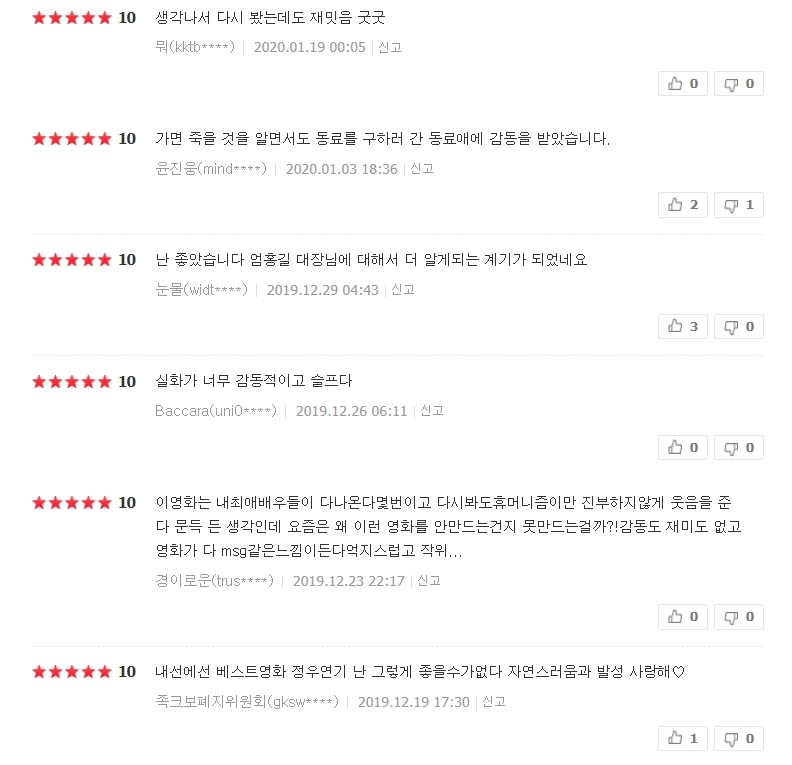Upvote 족크보페지위원회's review
The width and height of the screenshot is (792, 765).
tap(683, 739)
